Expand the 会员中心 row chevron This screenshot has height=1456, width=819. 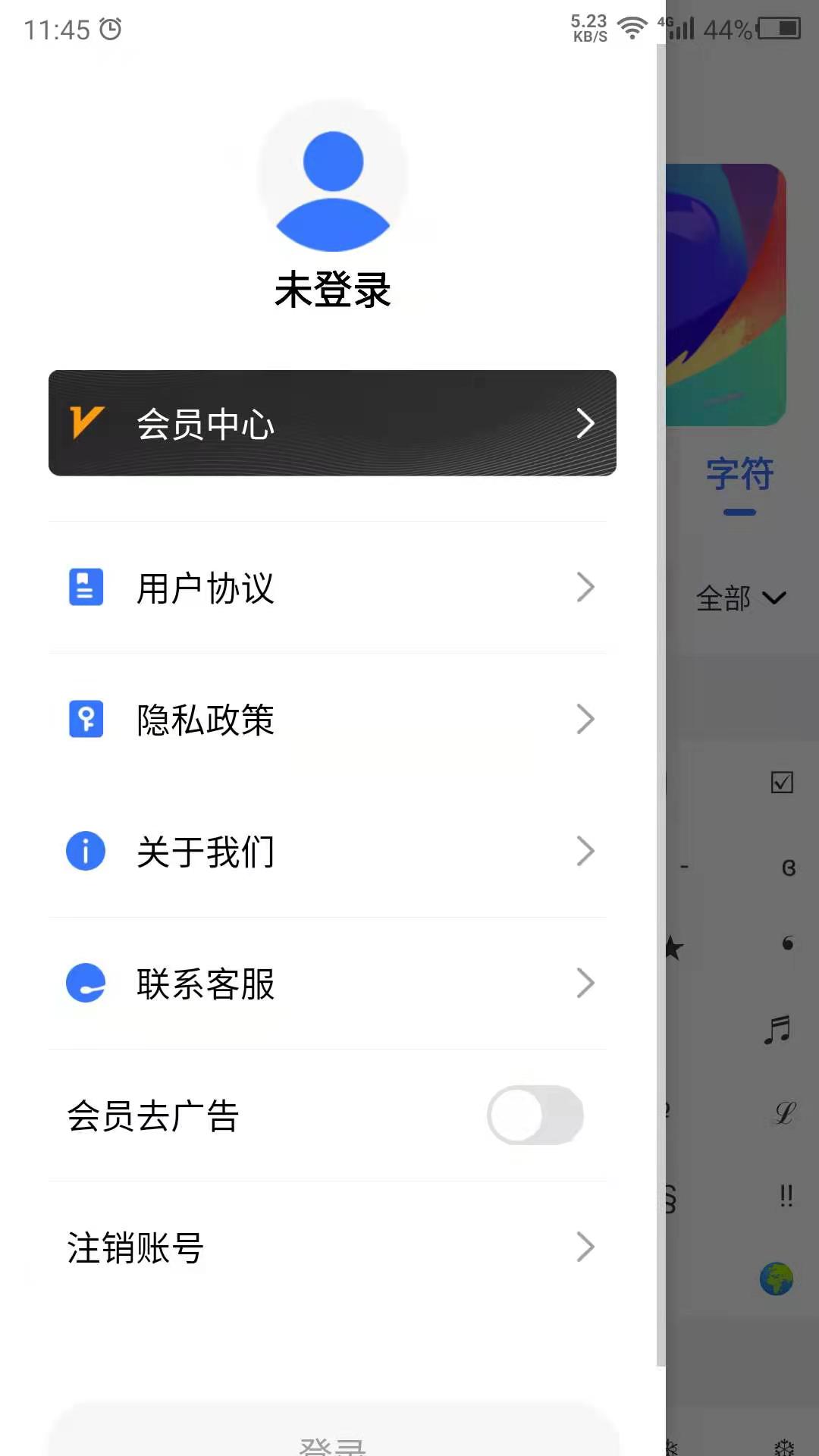584,423
